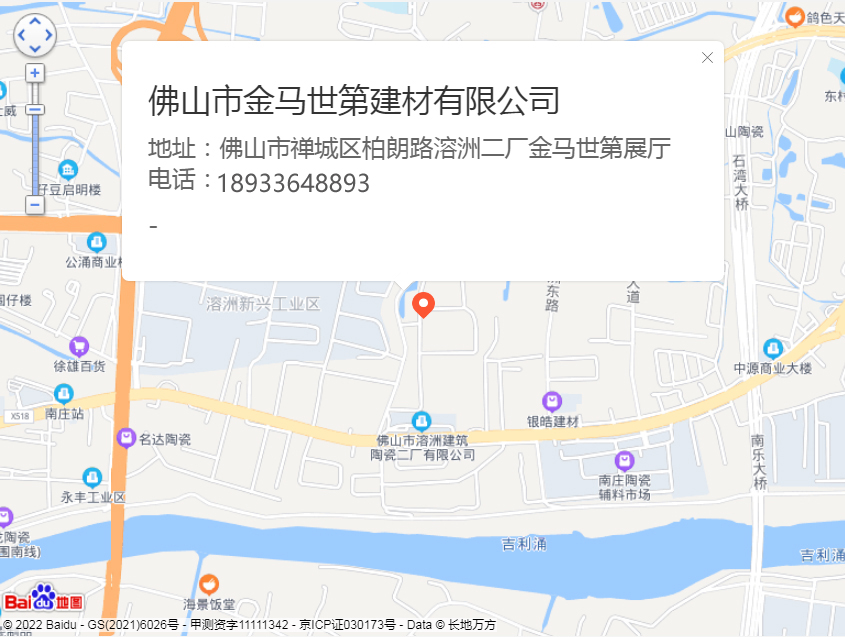Image resolution: width=845 pixels, height=637 pixels.
Task: Close the company info popup
Action: click(x=707, y=58)
